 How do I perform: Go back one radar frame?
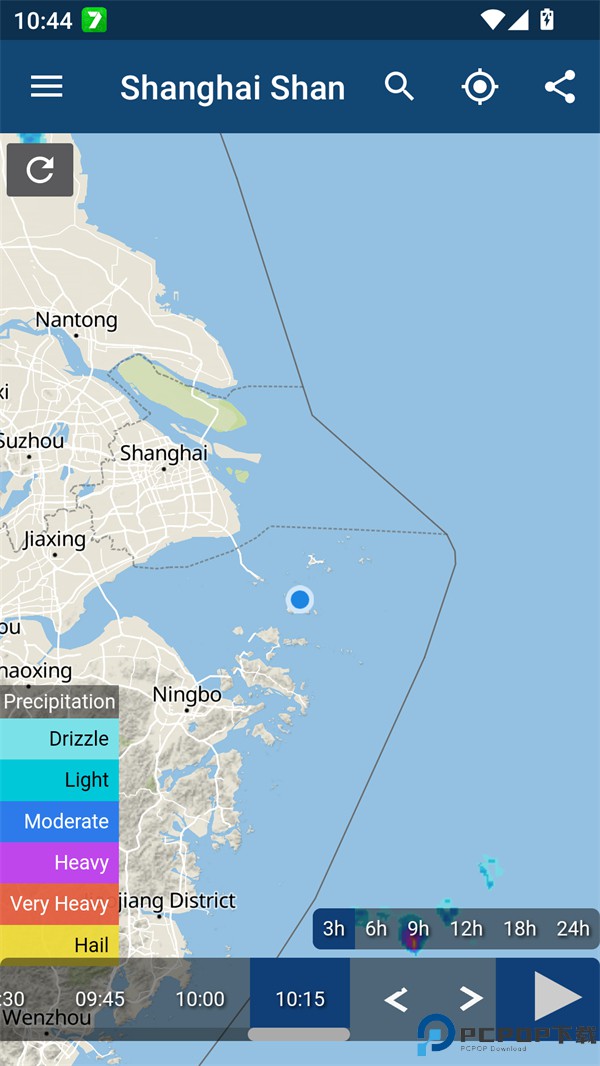tap(396, 998)
